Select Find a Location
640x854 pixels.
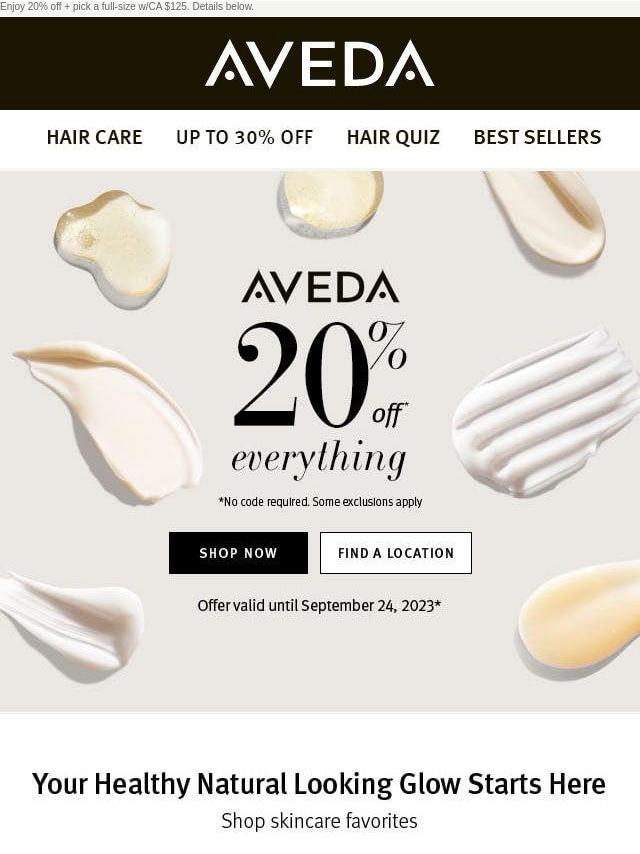[395, 553]
